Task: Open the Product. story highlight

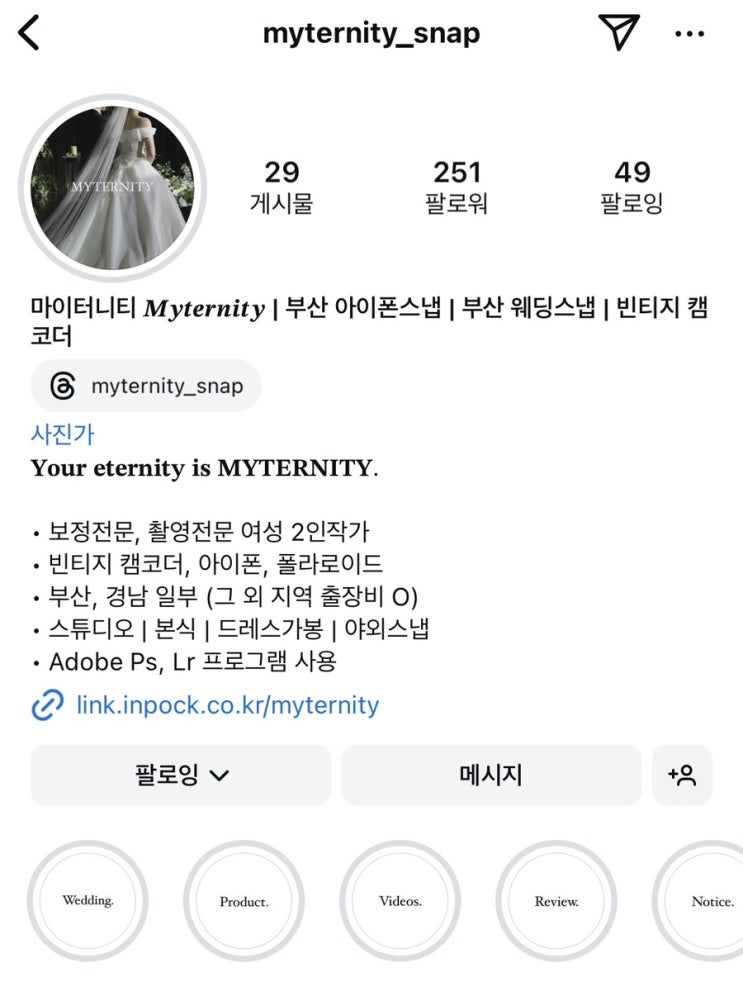Action: pyautogui.click(x=244, y=900)
